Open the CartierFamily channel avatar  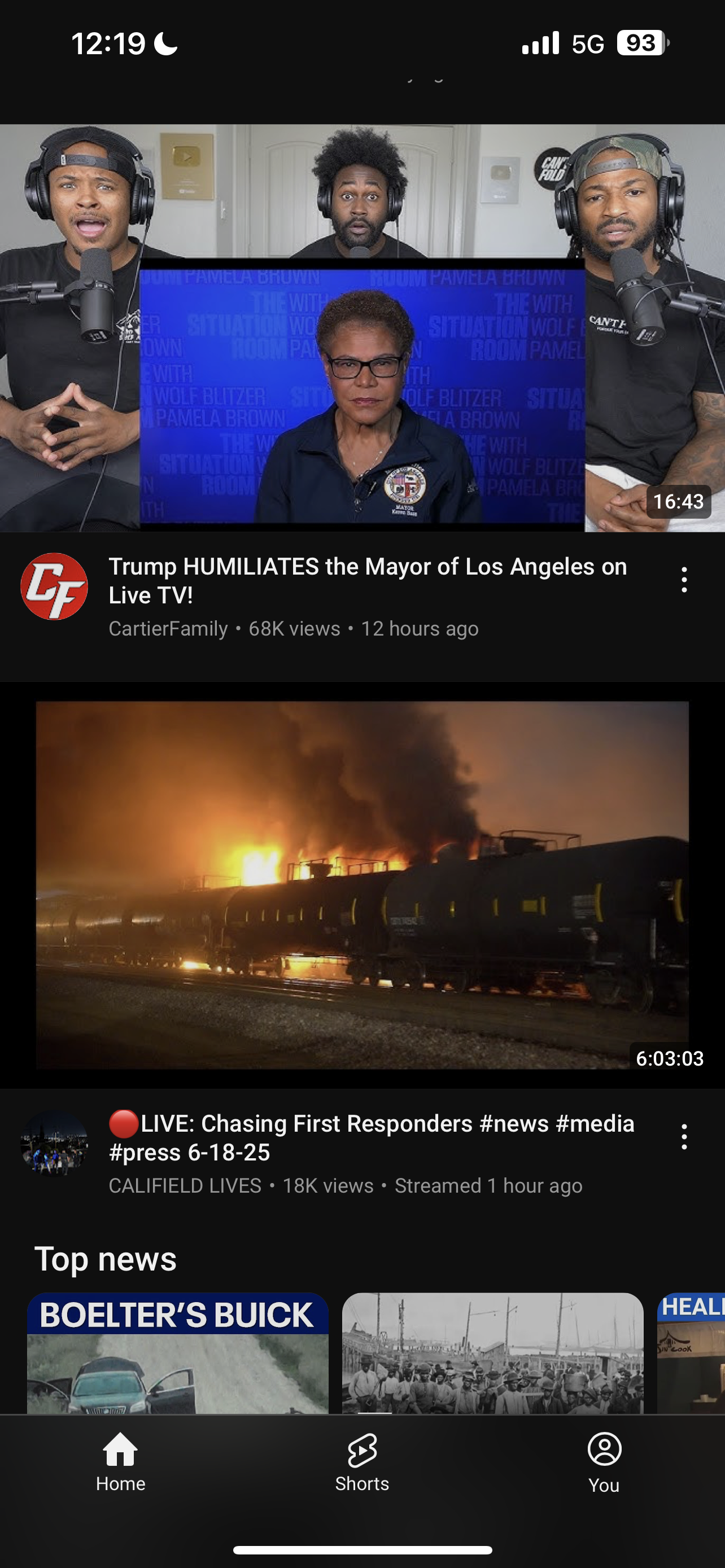(x=54, y=586)
